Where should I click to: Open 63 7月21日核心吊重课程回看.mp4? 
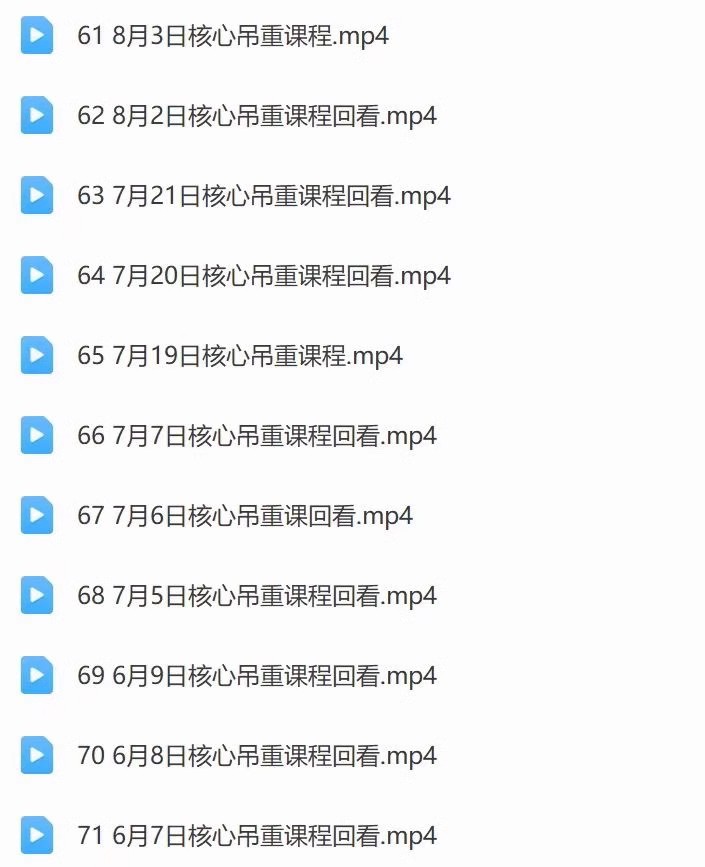(263, 196)
